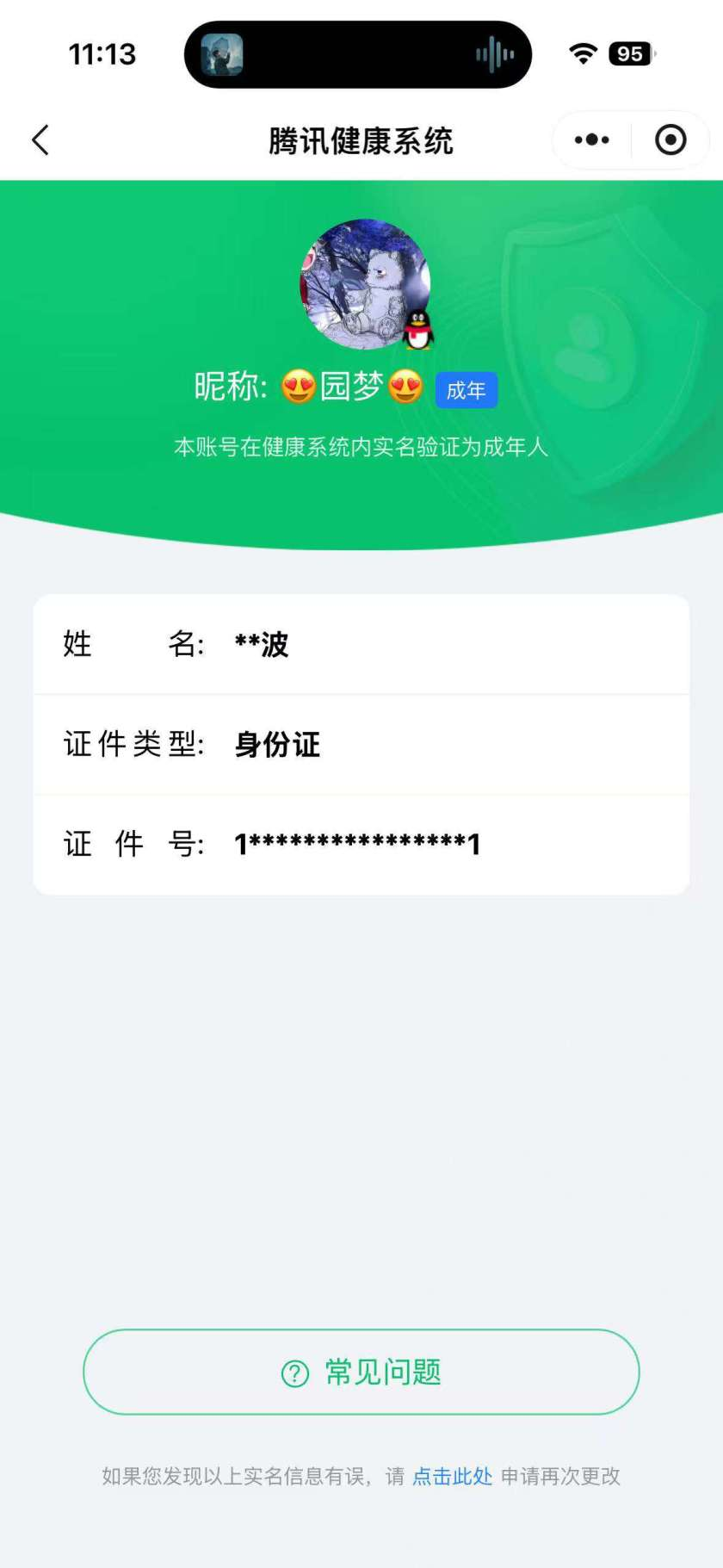This screenshot has width=723, height=1568.
Task: Tap the Wi-Fi icon in the status bar
Action: 584,53
